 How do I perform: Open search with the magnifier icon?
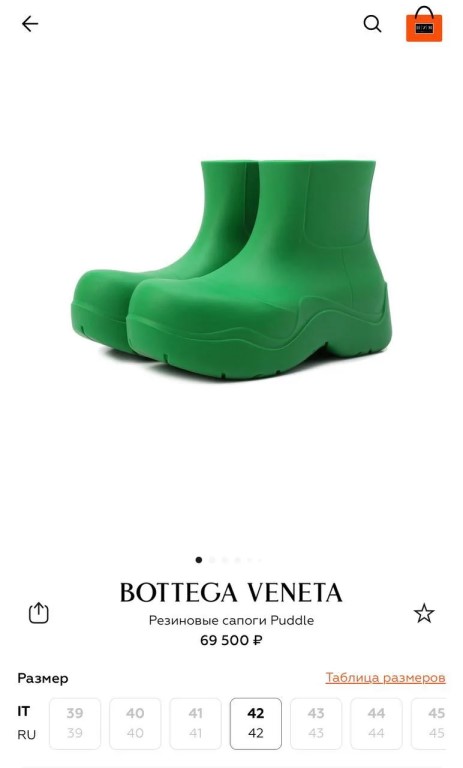[x=372, y=24]
